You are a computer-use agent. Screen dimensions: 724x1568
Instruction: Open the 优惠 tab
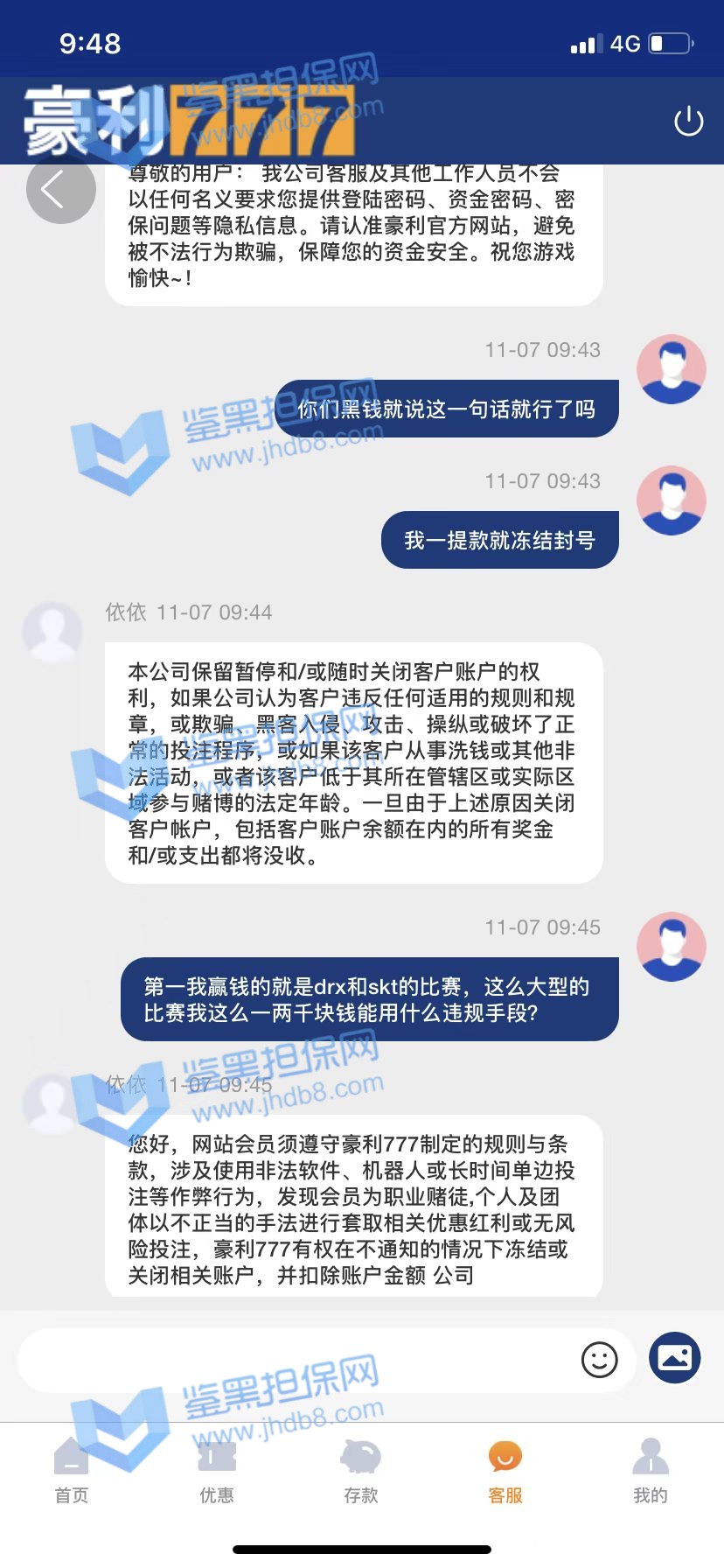(217, 1470)
